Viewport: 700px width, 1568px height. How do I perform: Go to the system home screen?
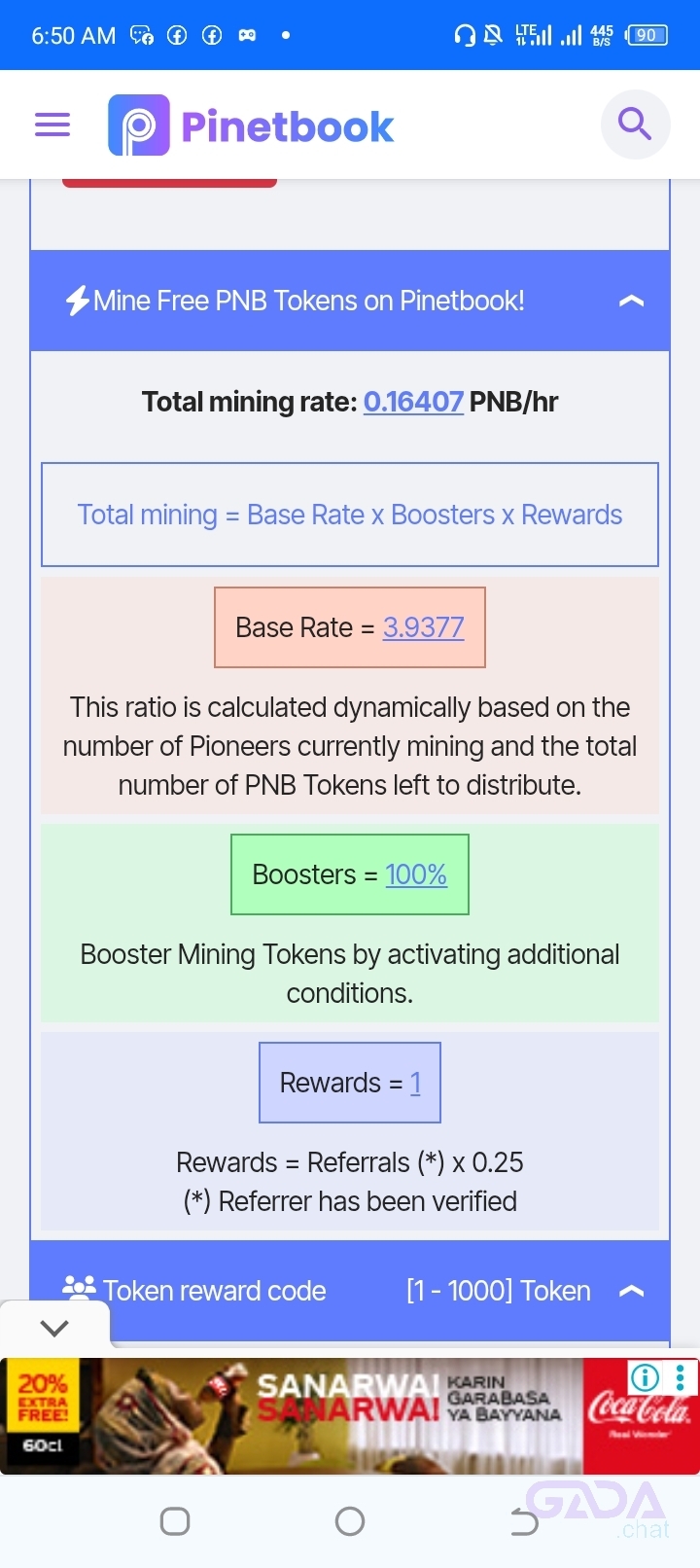point(350,1521)
